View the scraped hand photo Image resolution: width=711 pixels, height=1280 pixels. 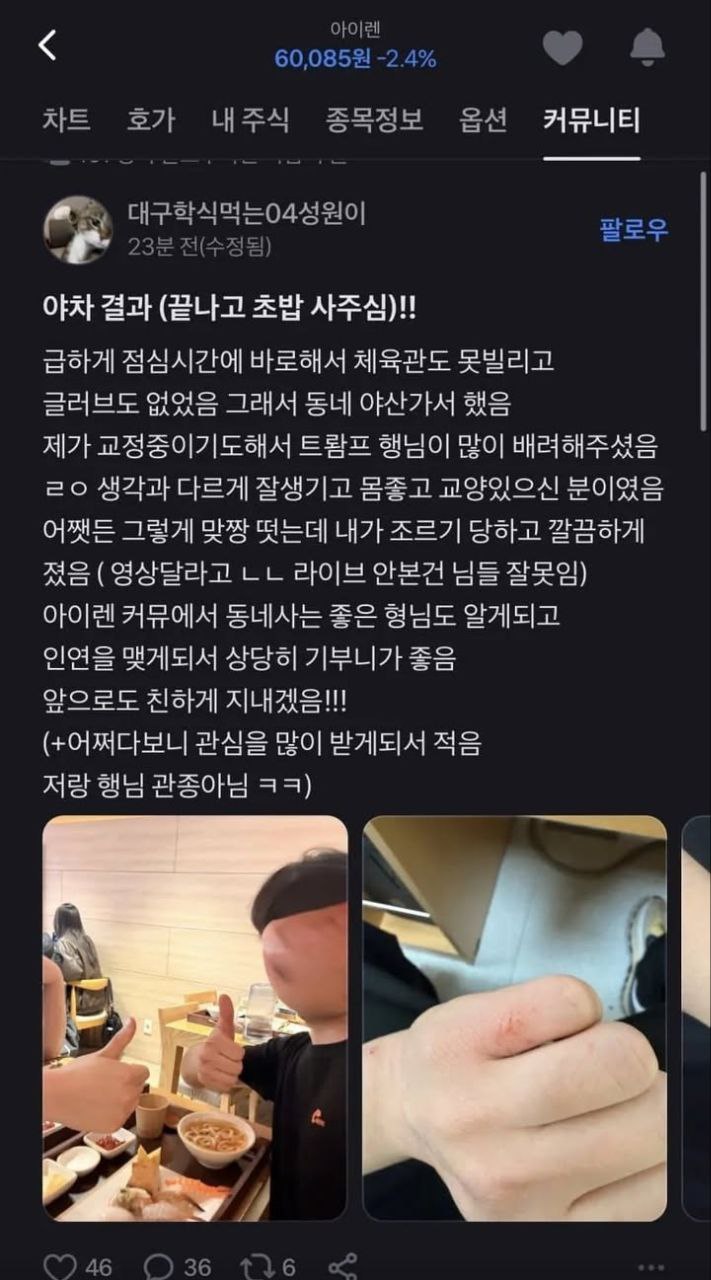(514, 1018)
